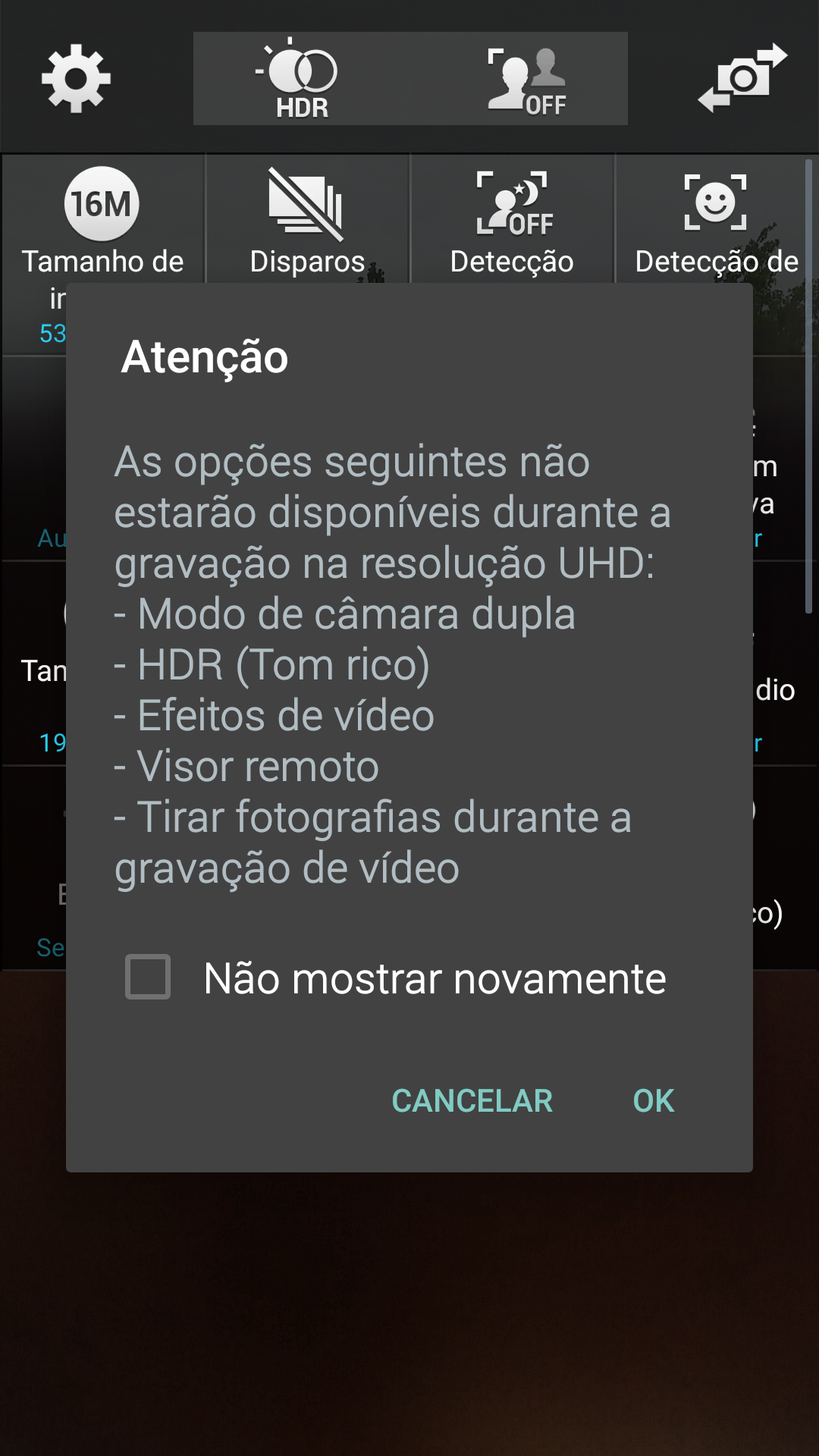
Task: Open the settings gear icon
Action: (x=76, y=78)
